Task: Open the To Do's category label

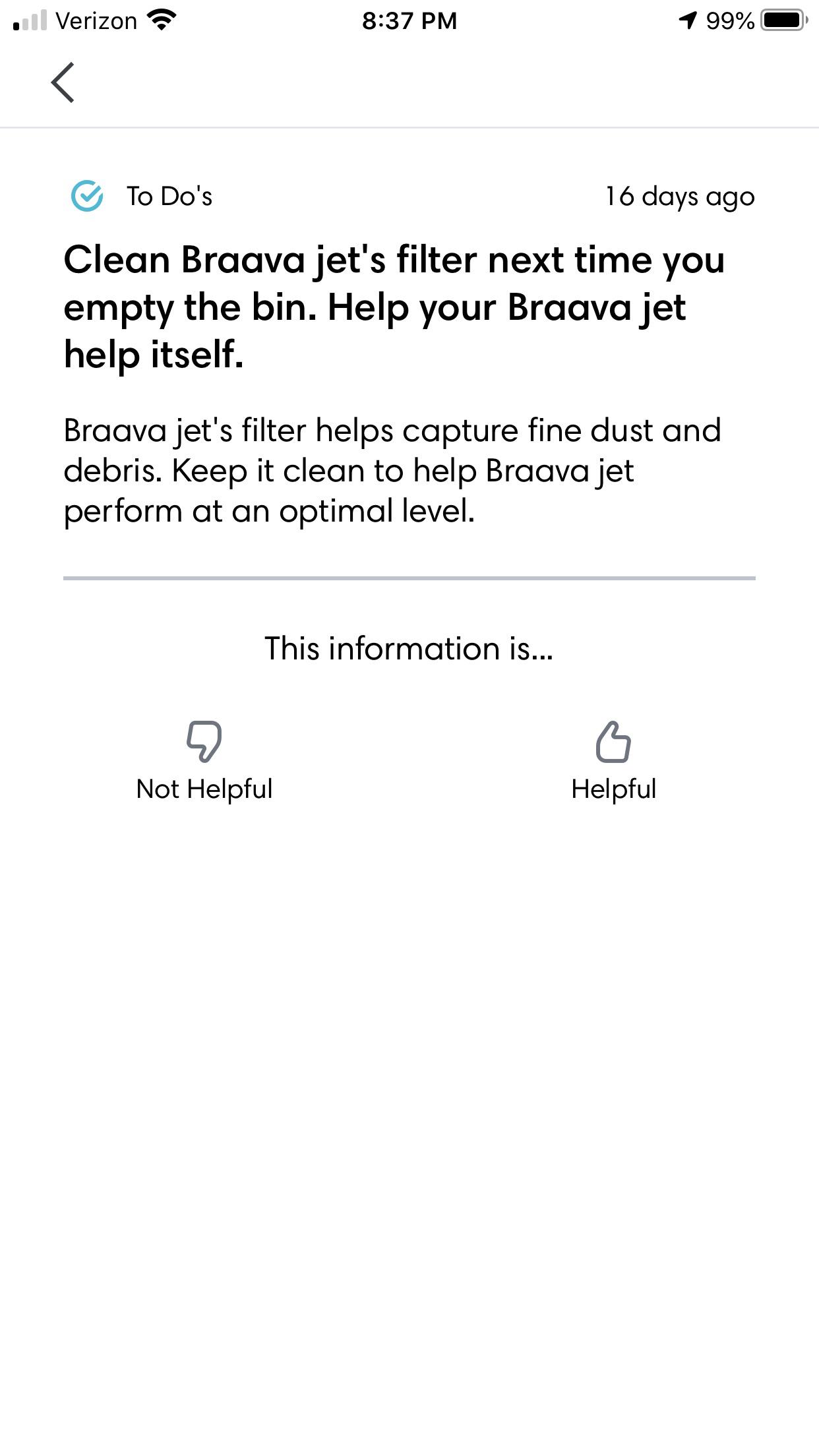Action: pyautogui.click(x=170, y=195)
